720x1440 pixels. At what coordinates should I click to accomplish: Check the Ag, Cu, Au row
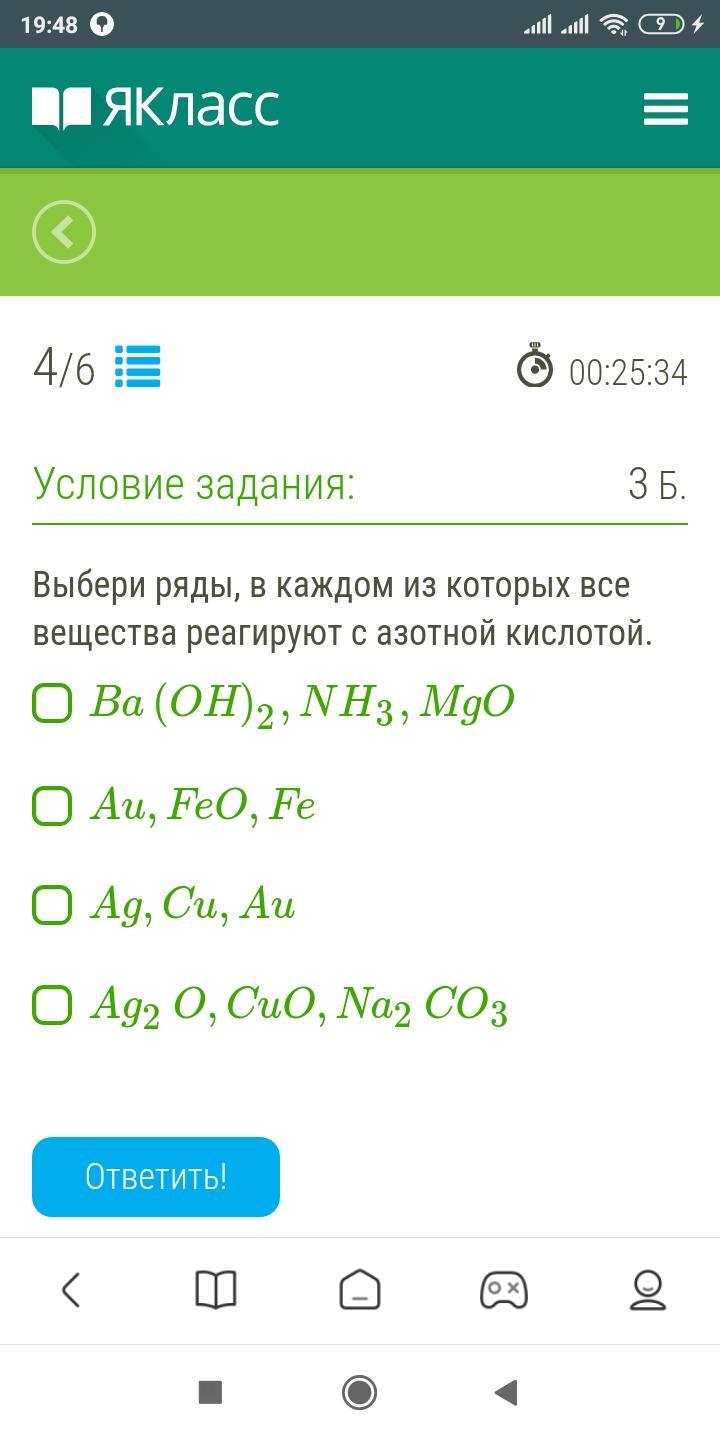[x=52, y=905]
